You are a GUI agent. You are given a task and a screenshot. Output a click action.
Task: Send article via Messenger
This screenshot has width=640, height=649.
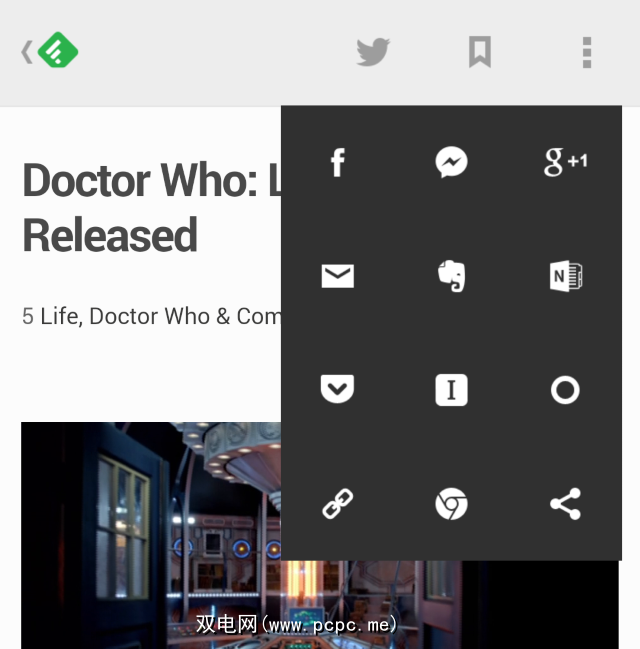(452, 162)
